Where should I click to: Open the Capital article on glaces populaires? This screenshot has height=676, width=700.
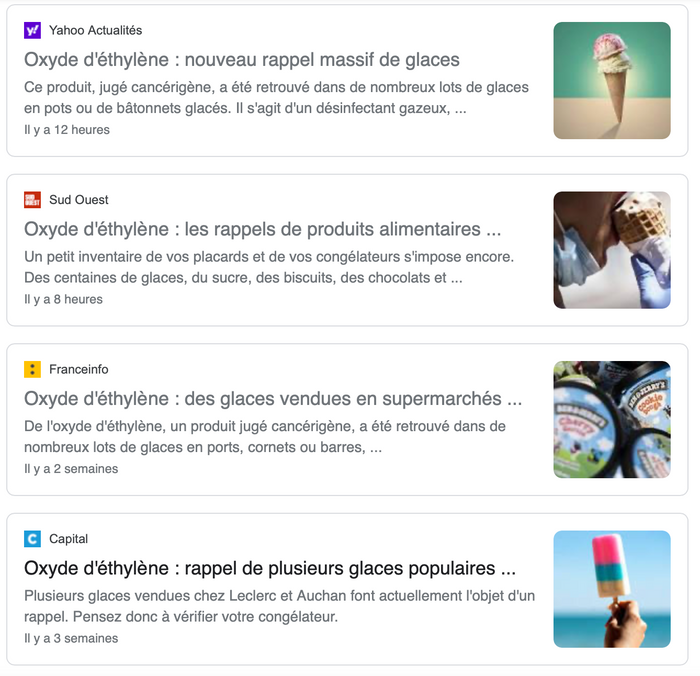coord(269,569)
